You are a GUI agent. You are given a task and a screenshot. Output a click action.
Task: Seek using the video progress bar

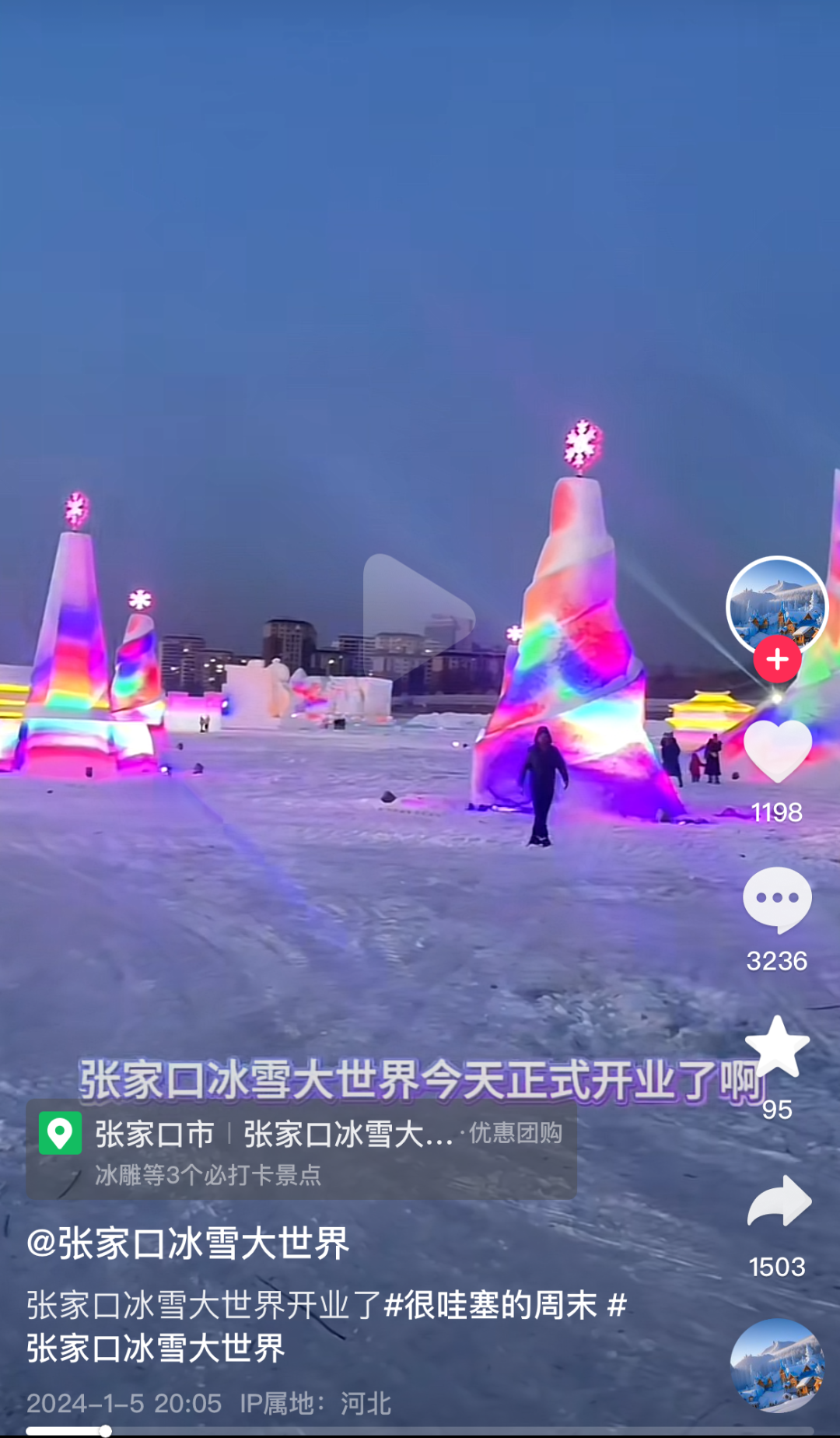105,1430
